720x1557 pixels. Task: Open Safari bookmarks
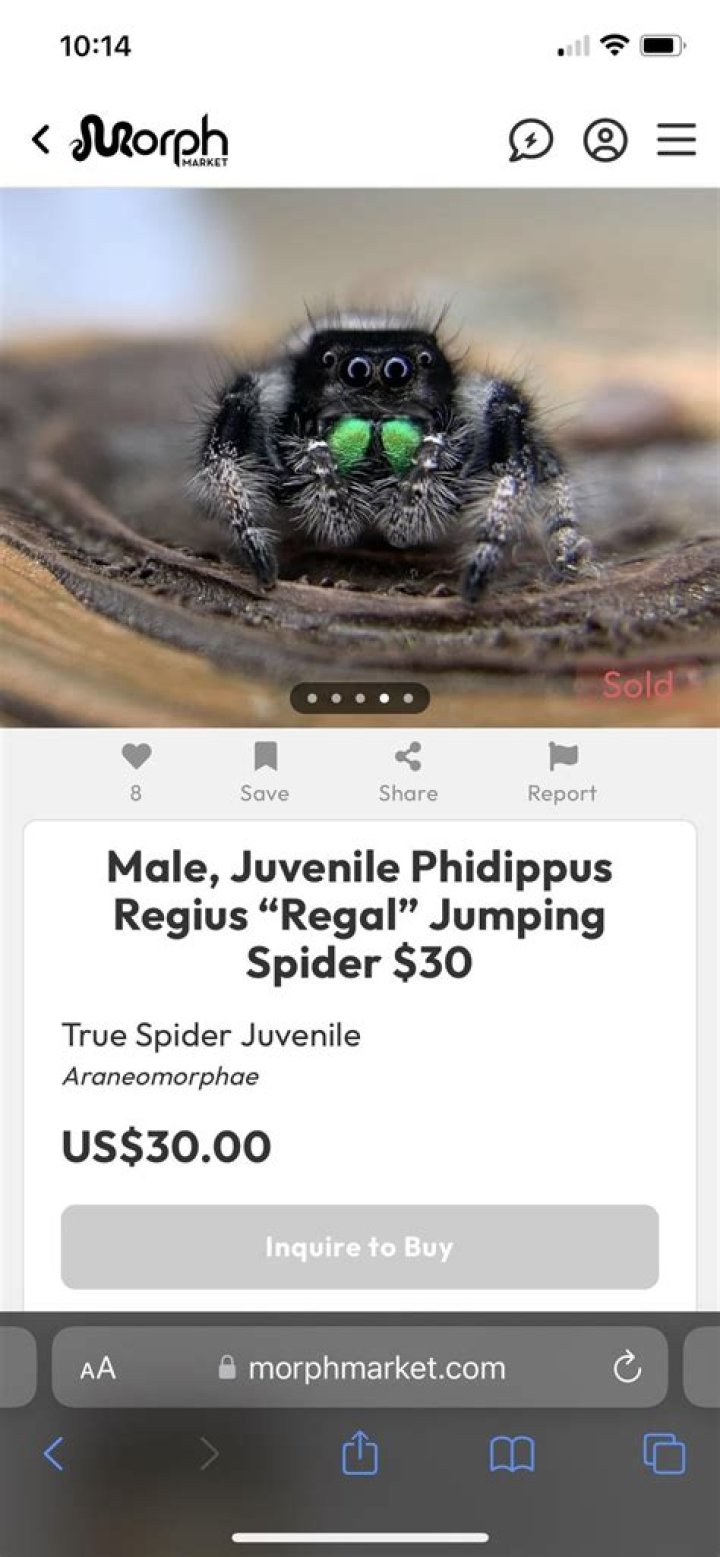click(x=512, y=1454)
